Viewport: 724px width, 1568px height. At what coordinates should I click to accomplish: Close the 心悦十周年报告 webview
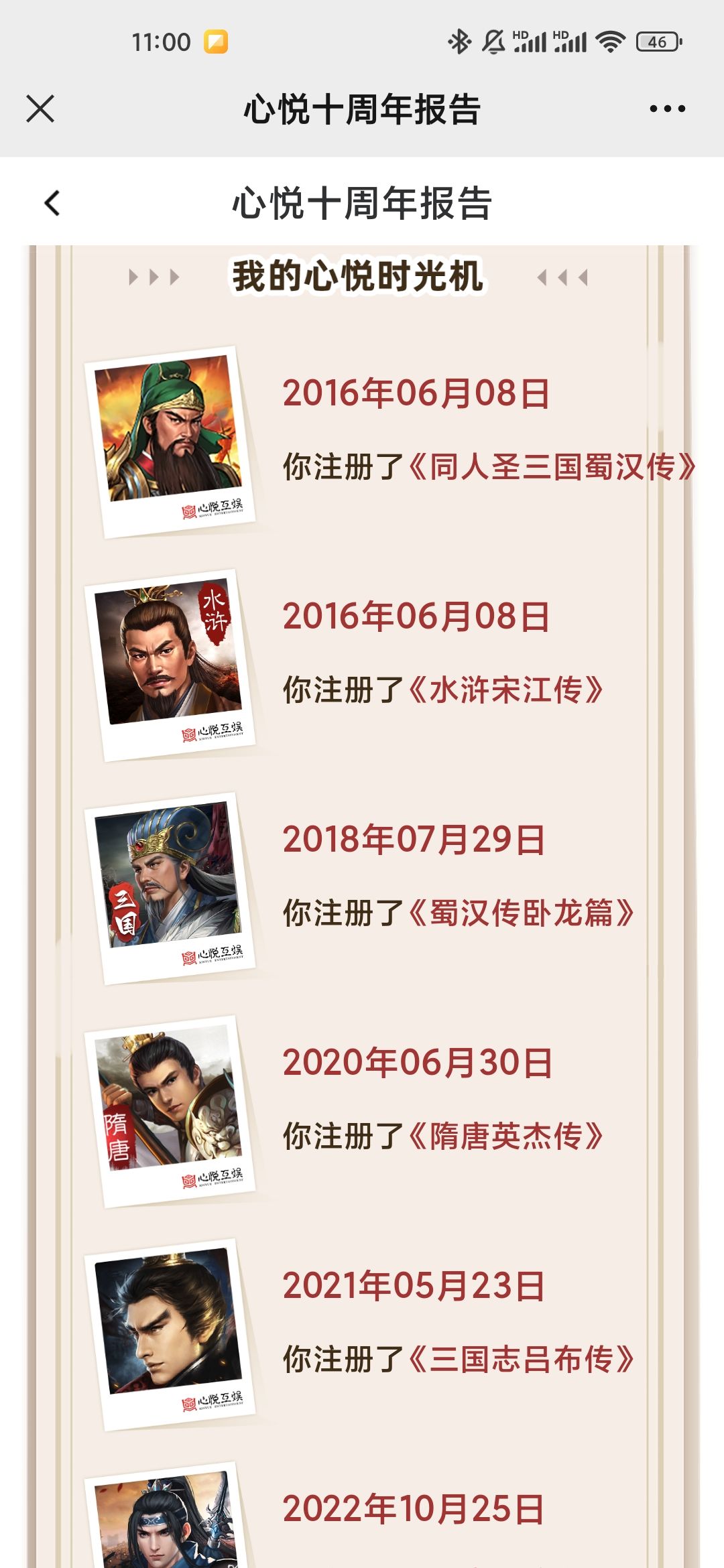click(x=40, y=109)
